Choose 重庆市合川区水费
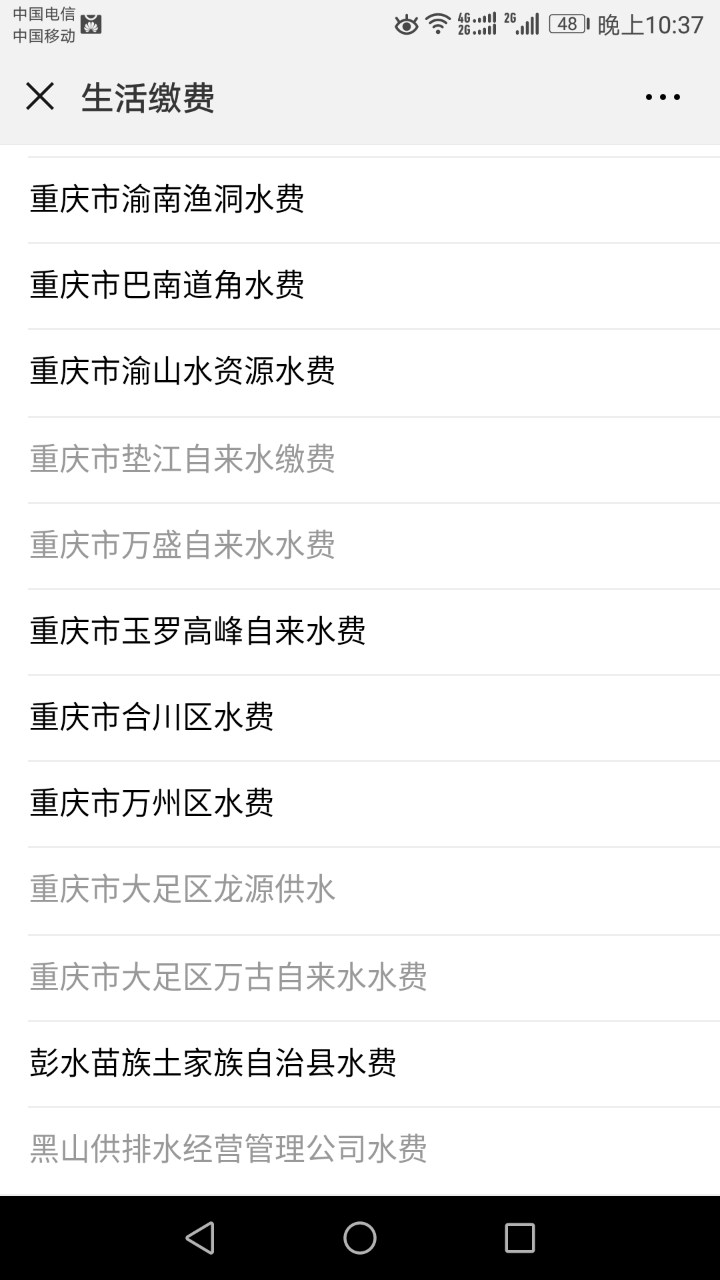720x1280 pixels. point(152,717)
